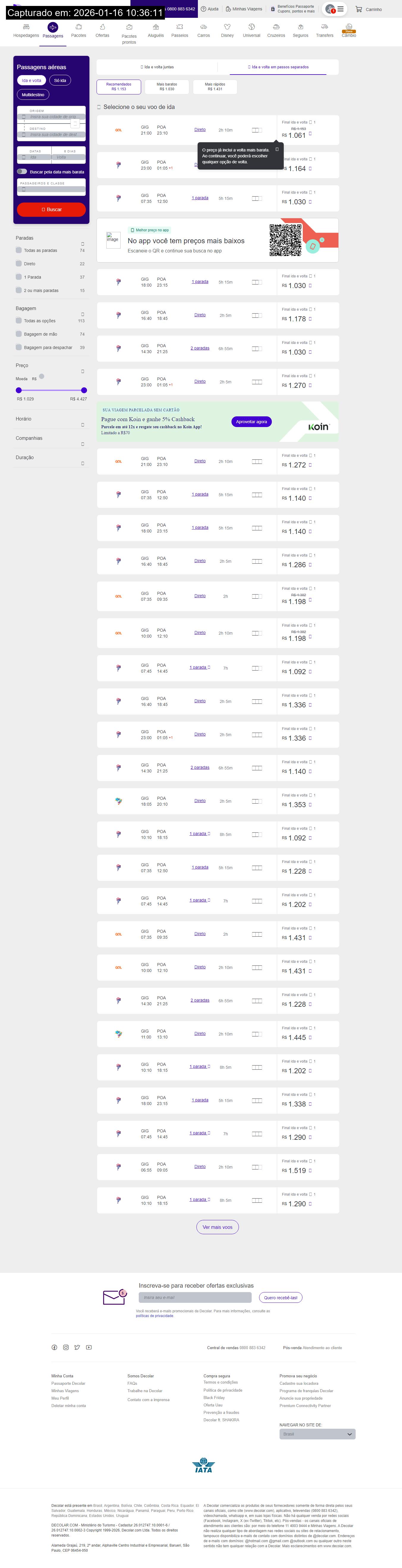This screenshot has height=1568, width=402.
Task: Sort flights by Mais baratos
Action: [167, 86]
